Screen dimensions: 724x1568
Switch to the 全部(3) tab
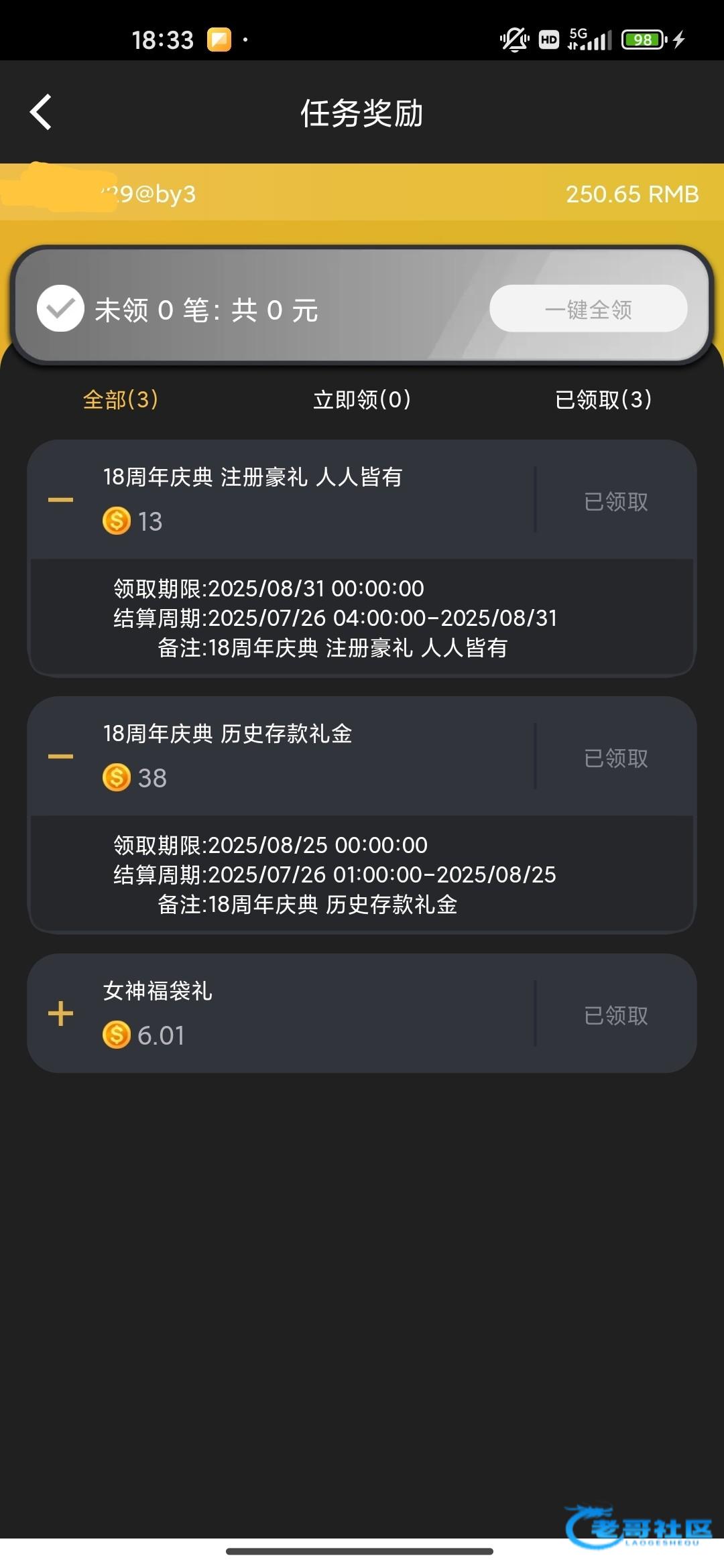(x=121, y=399)
